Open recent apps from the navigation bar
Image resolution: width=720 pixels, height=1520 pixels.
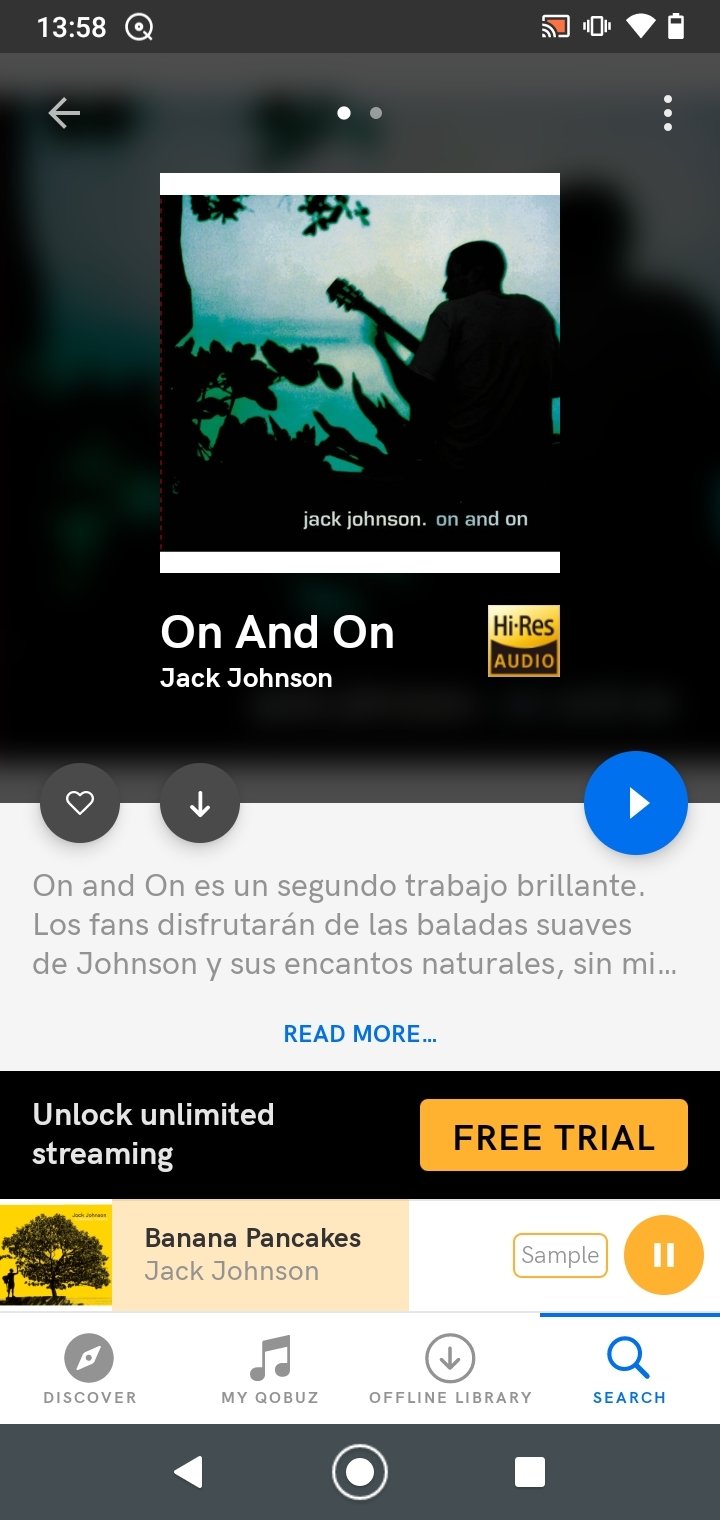tap(530, 1472)
